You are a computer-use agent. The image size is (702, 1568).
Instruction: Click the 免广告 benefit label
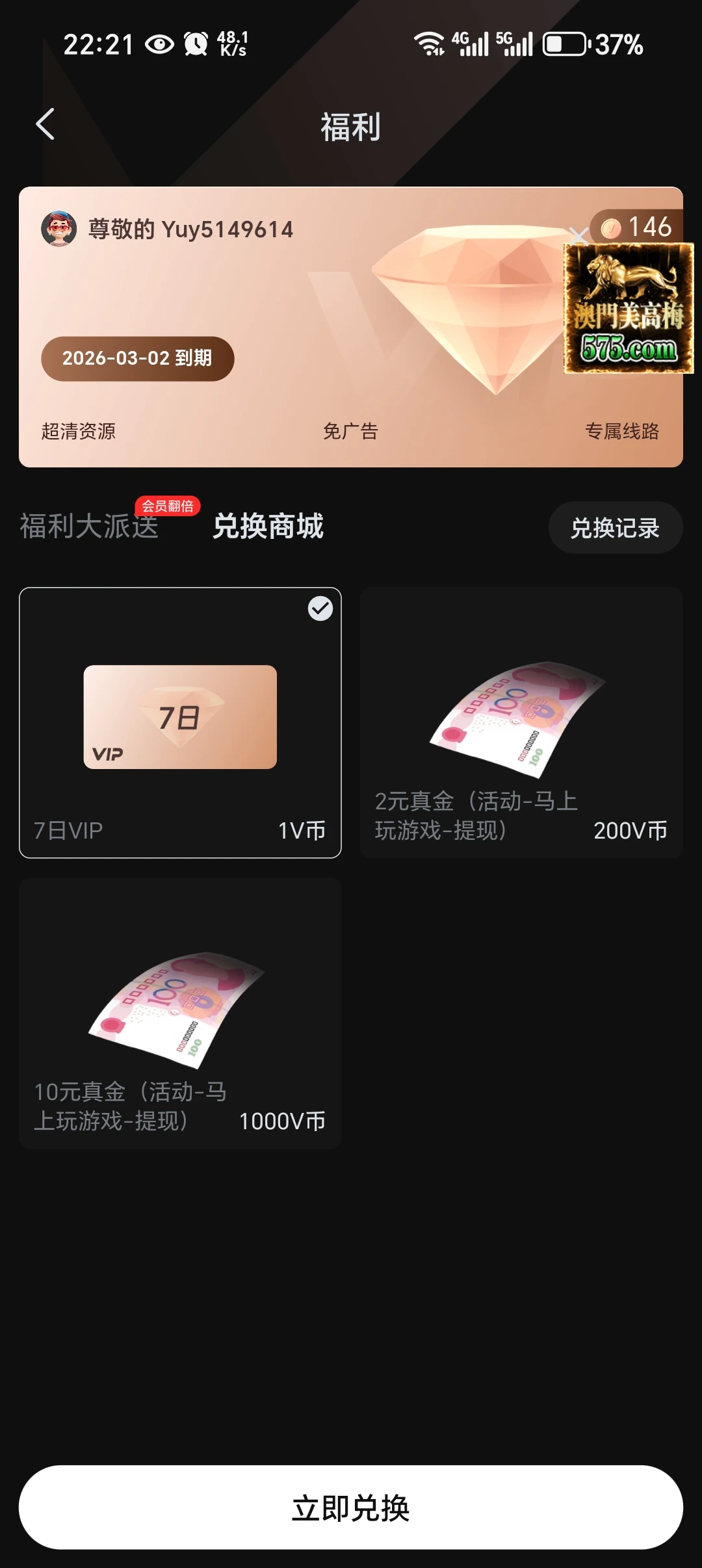click(351, 430)
